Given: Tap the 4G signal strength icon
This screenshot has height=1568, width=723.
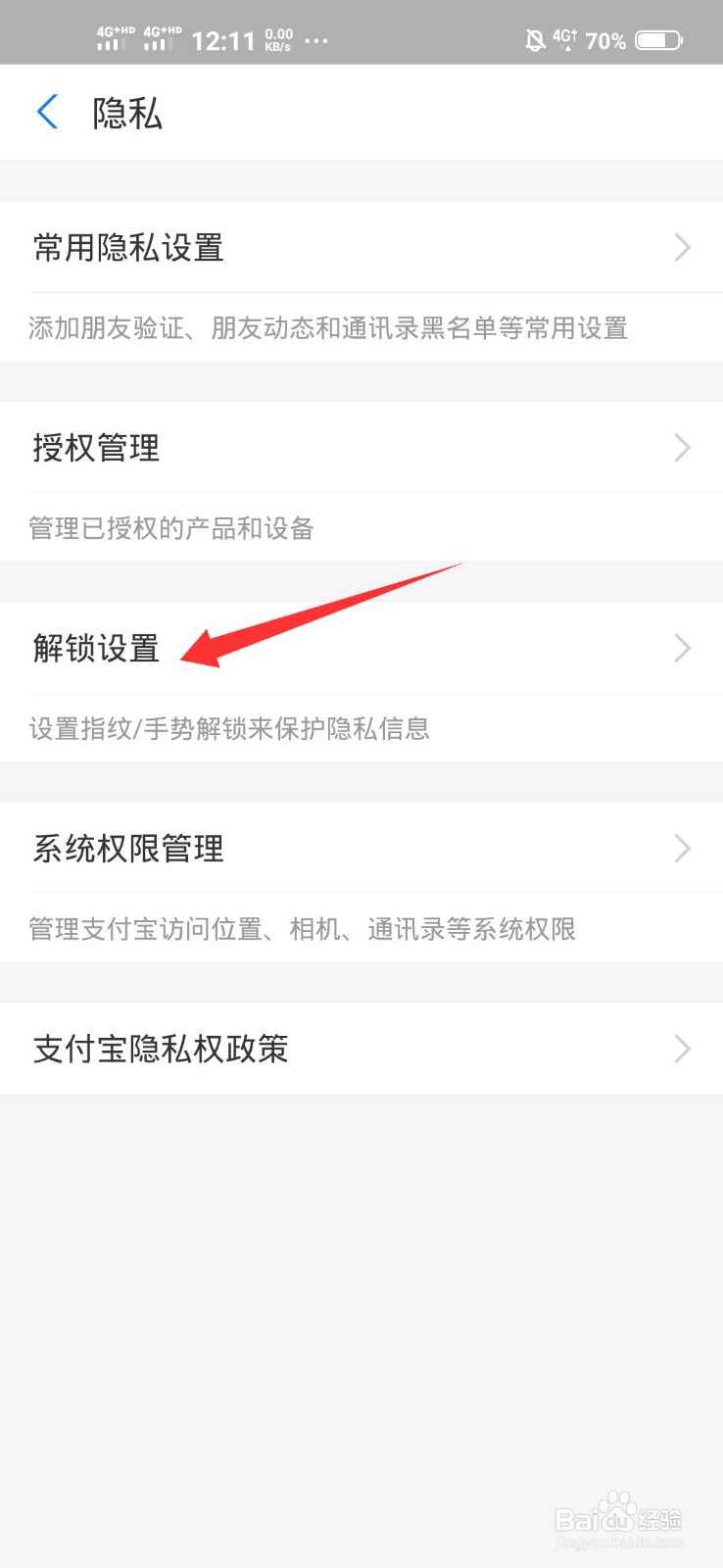Looking at the screenshot, I should point(565,40).
